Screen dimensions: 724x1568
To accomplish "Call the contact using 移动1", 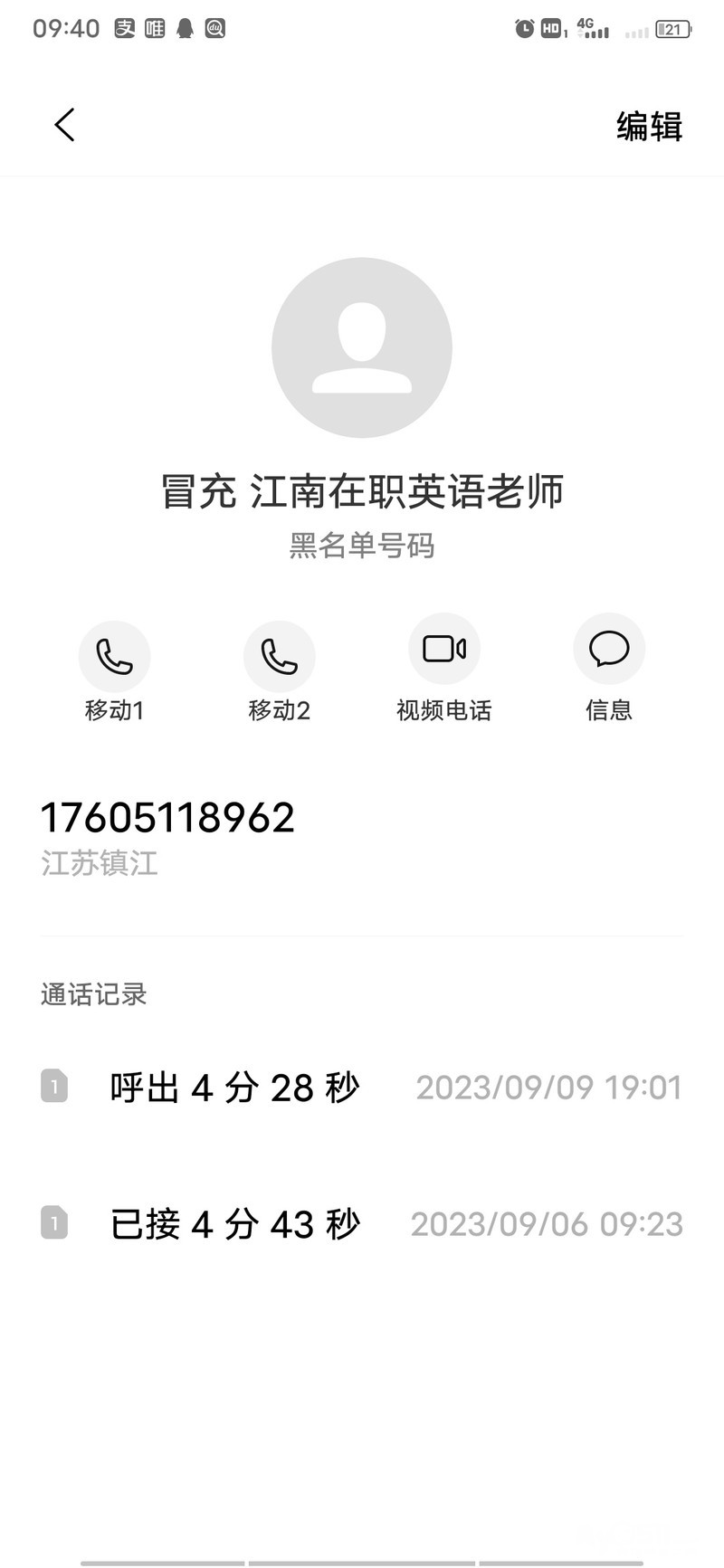I will 115,657.
